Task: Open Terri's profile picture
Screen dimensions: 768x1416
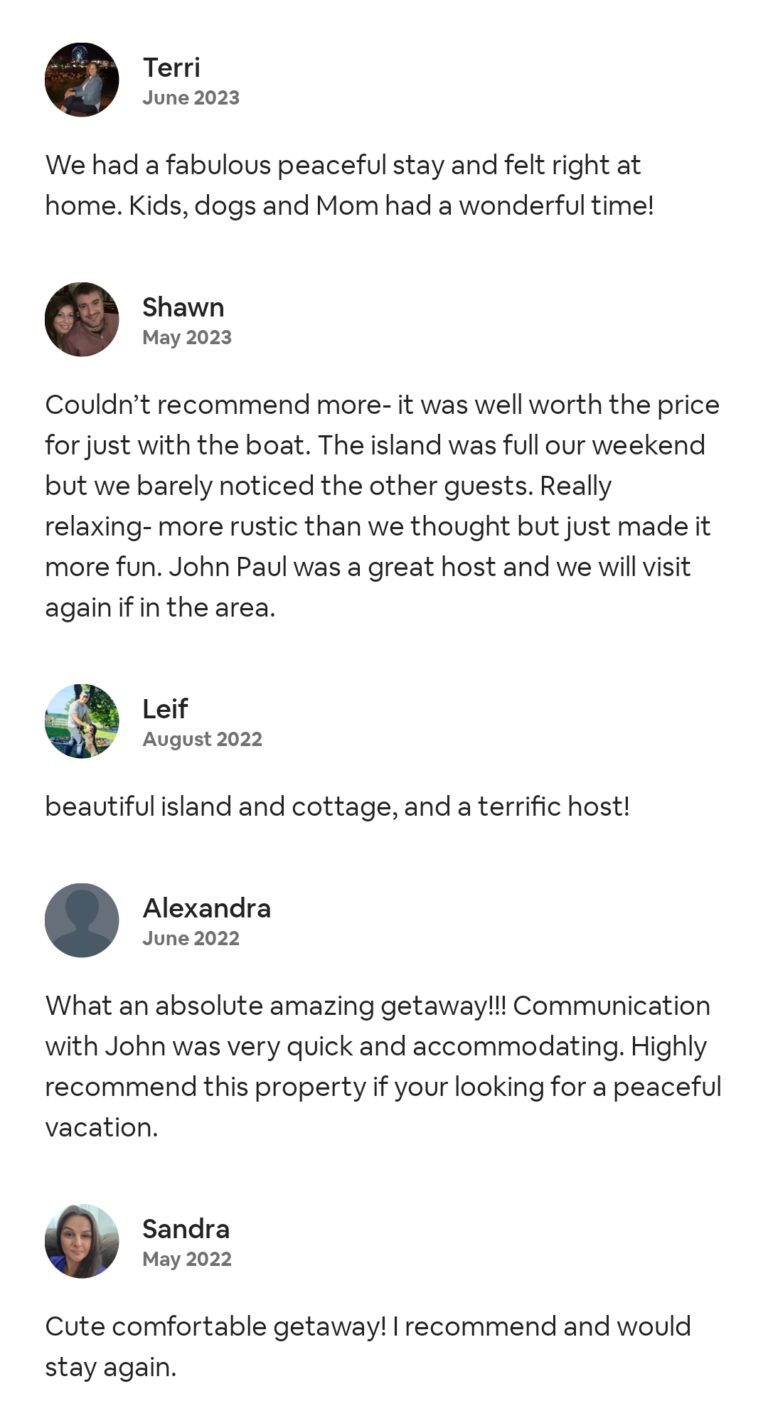Action: 82,80
